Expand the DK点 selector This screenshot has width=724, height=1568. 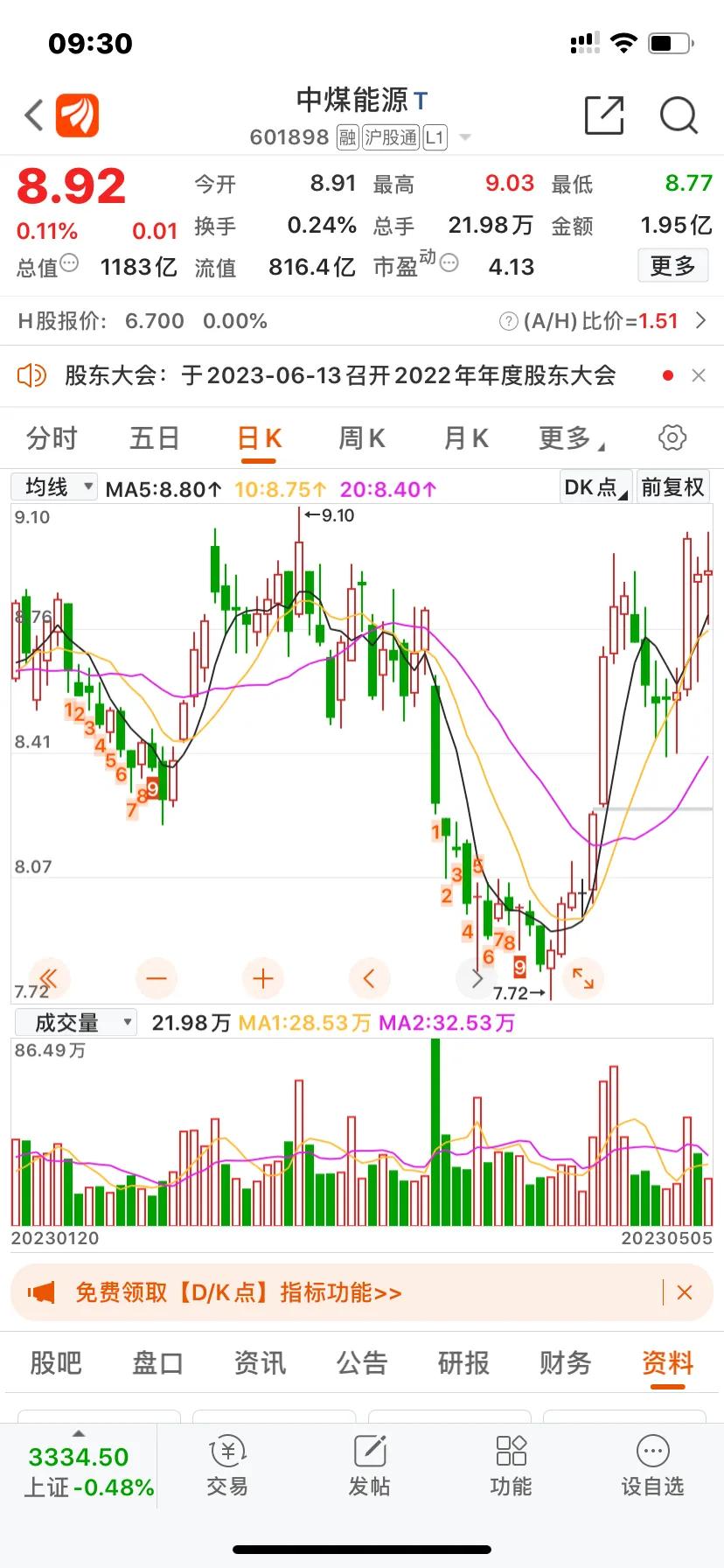click(x=594, y=486)
